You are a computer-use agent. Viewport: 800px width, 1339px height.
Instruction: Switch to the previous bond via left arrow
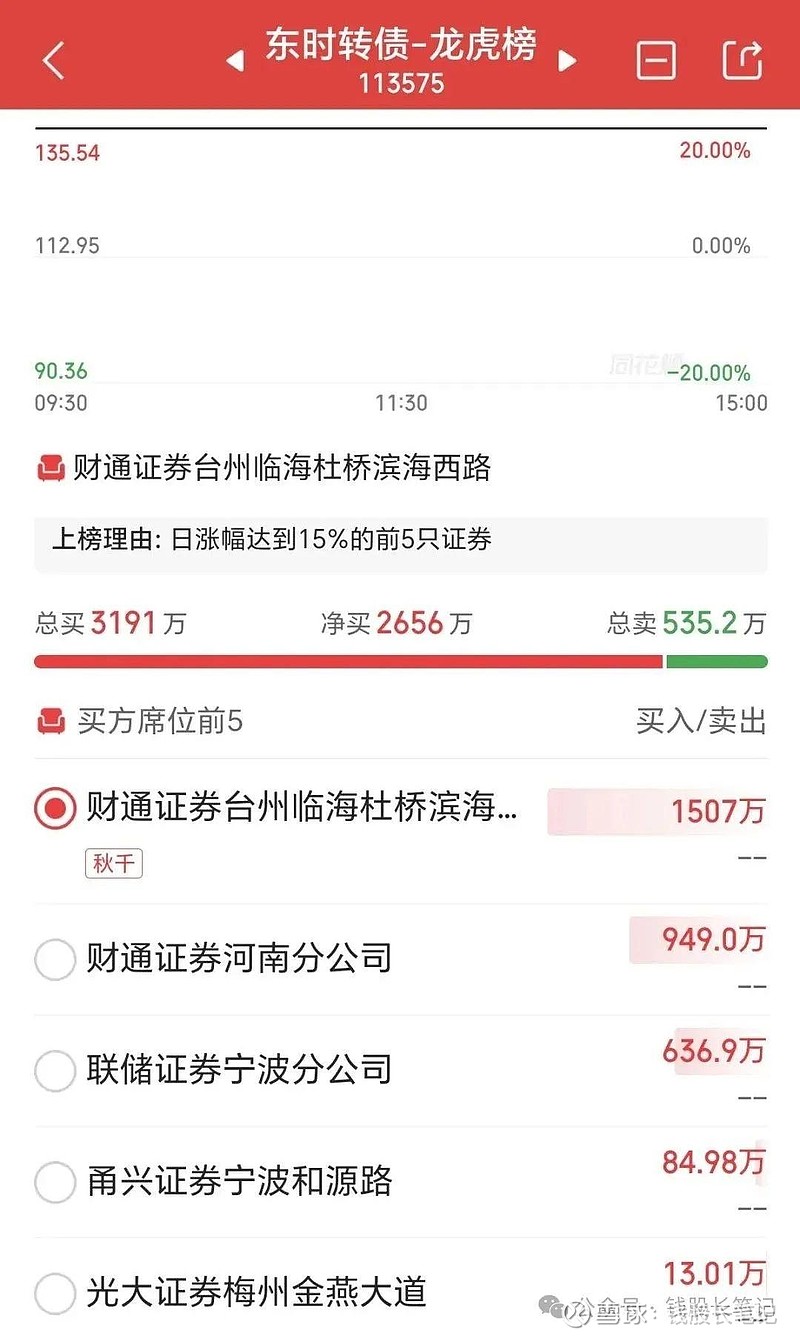click(x=235, y=61)
